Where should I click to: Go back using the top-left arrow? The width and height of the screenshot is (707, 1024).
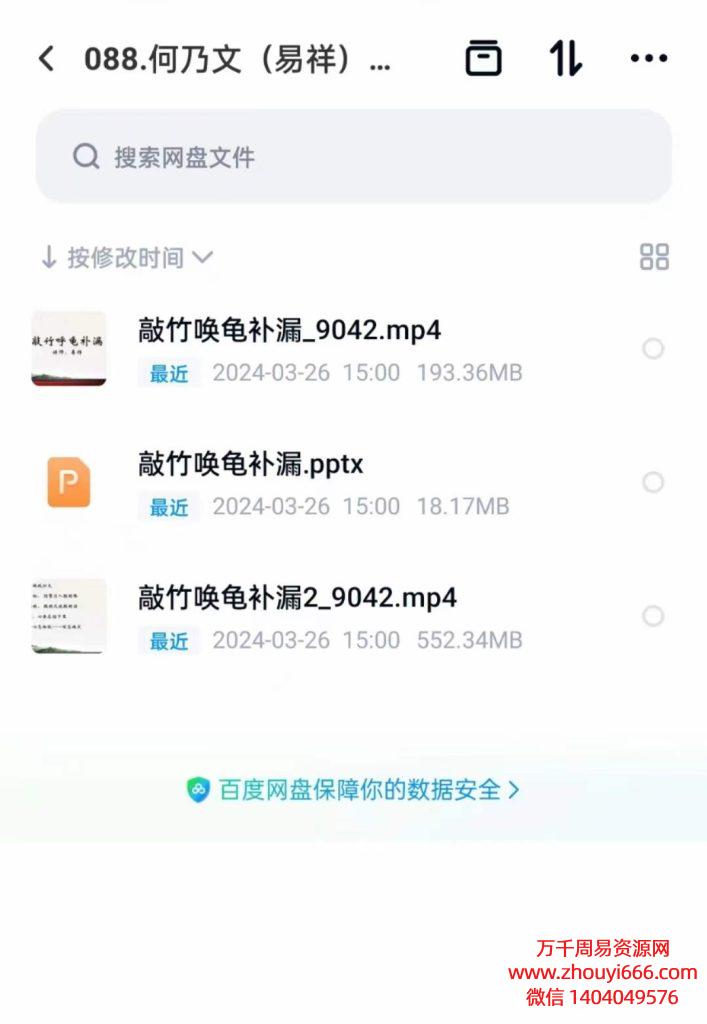(46, 59)
